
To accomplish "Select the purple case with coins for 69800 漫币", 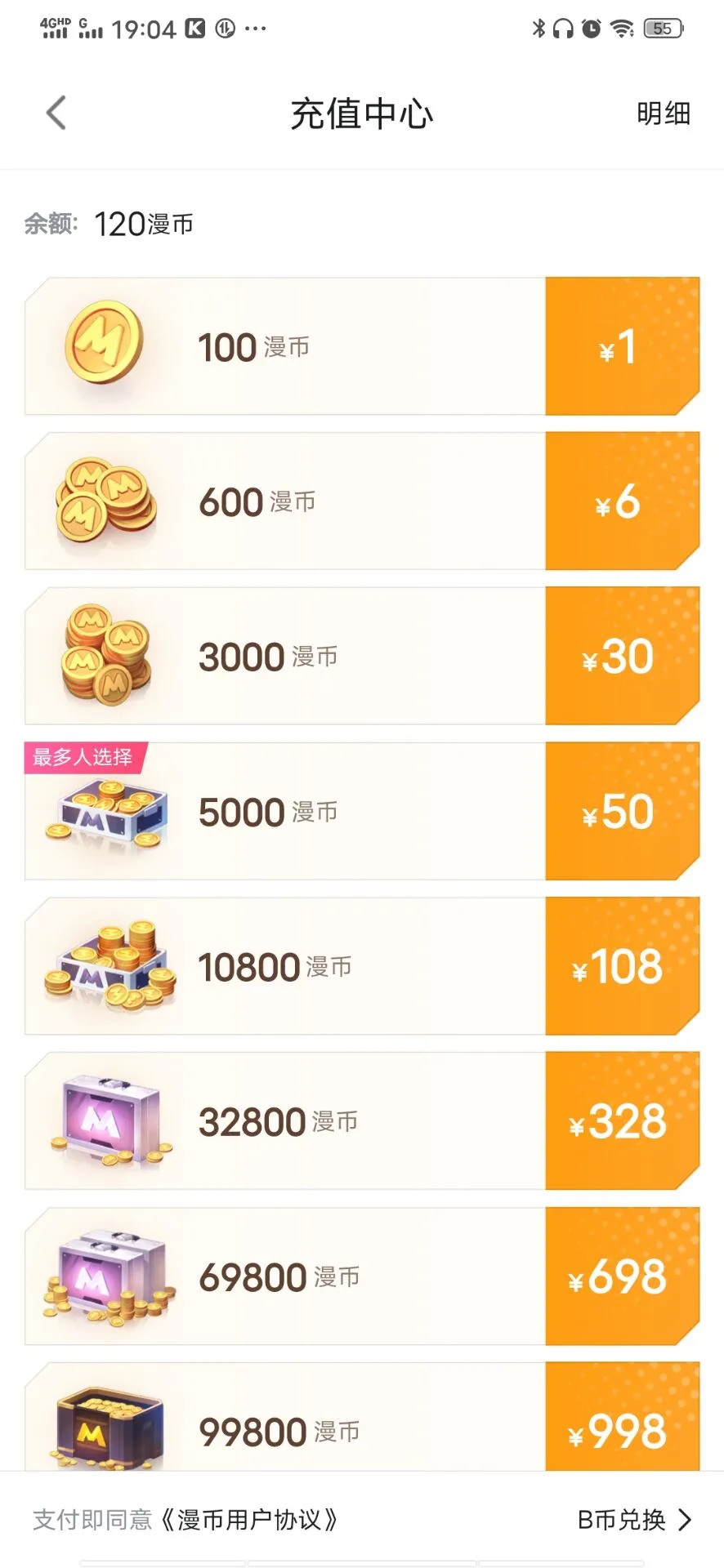I will tap(106, 1276).
